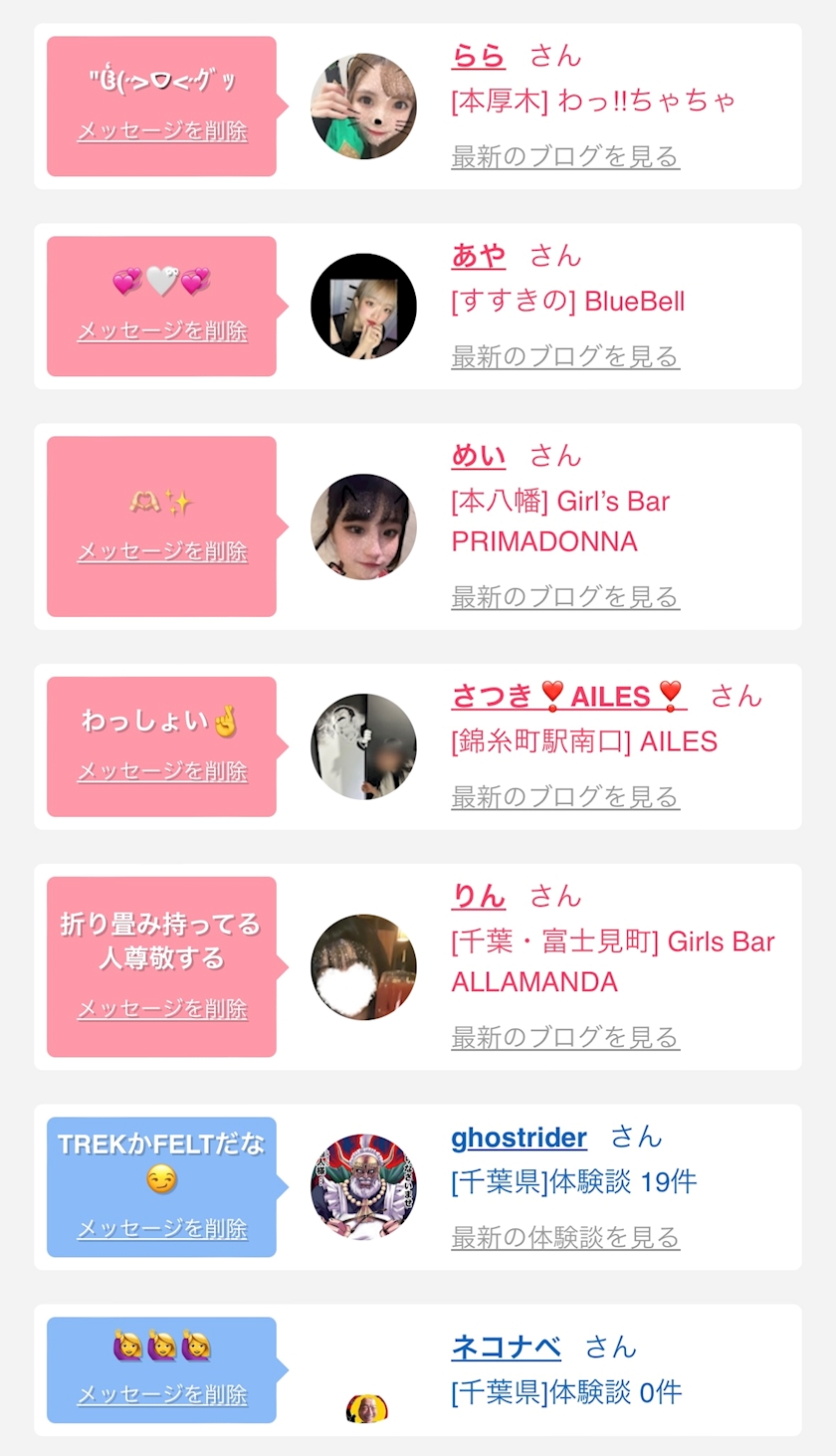This screenshot has height=1456, width=836.
Task: Delete the TREKかFELTだな message
Action: point(162,1229)
